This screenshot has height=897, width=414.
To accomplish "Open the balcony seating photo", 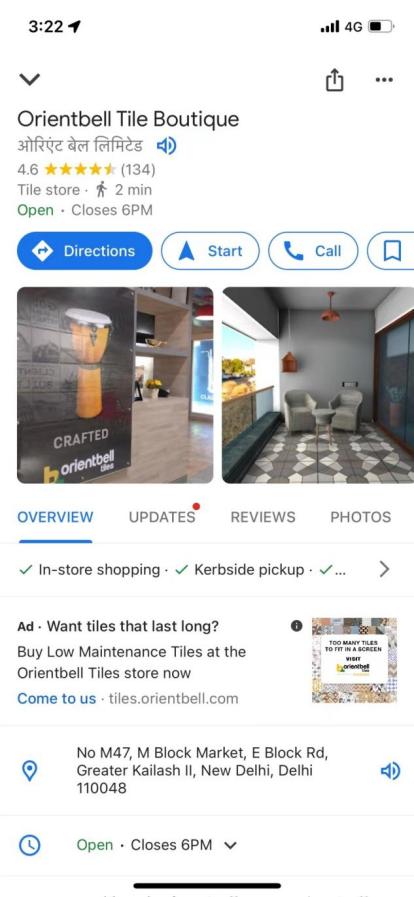I will tap(318, 385).
